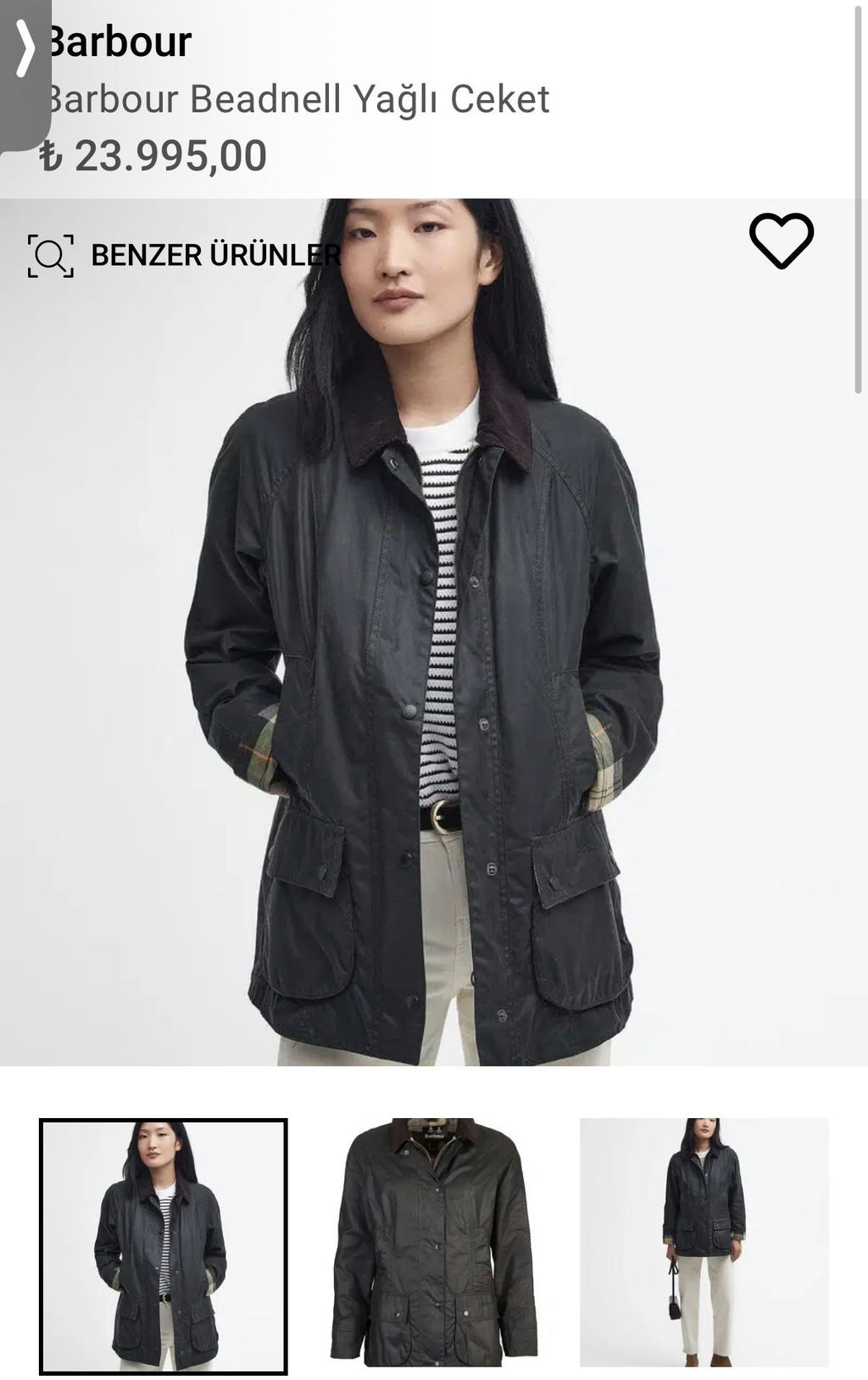This screenshot has width=868, height=1380.
Task: Open the side drawer arrow handle
Action: point(24,51)
